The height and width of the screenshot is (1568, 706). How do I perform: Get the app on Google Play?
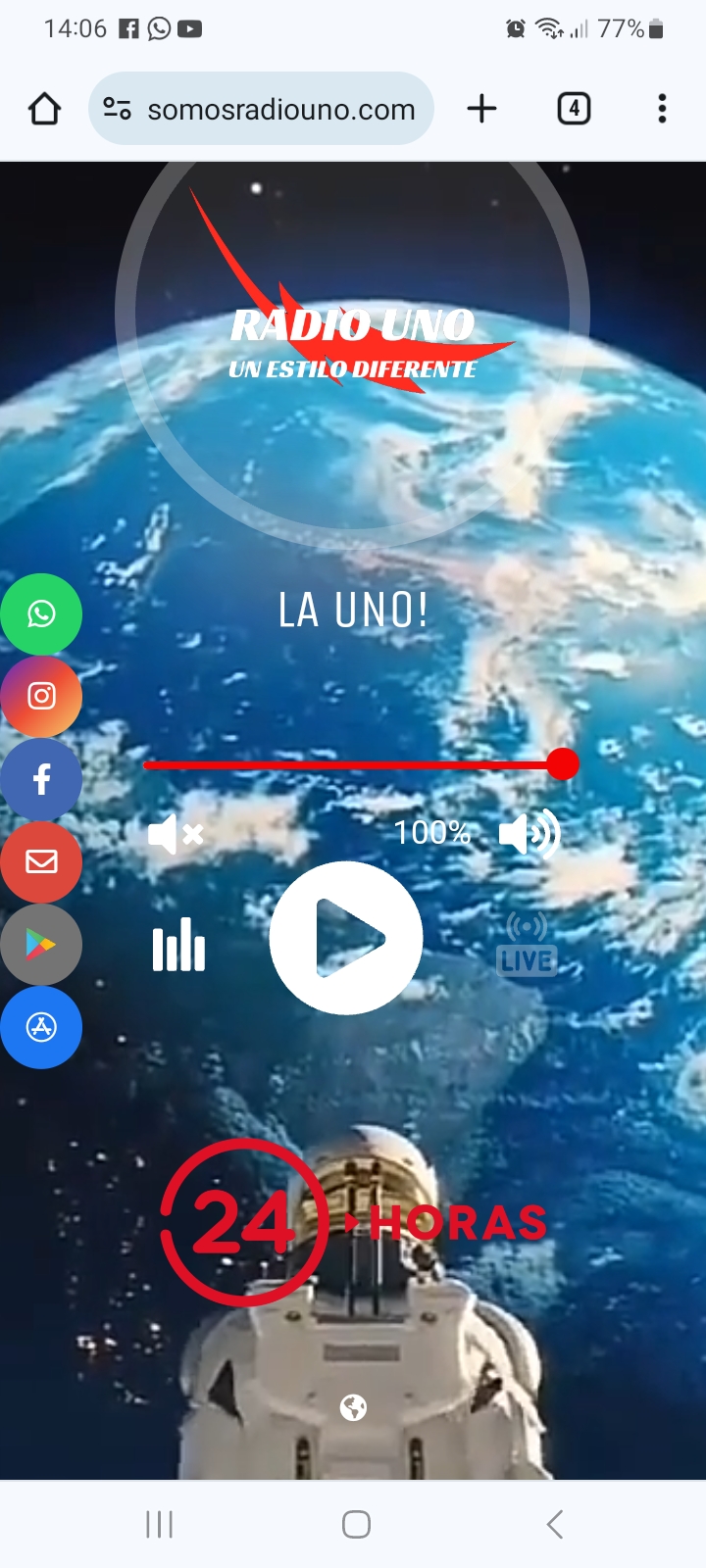pos(41,945)
